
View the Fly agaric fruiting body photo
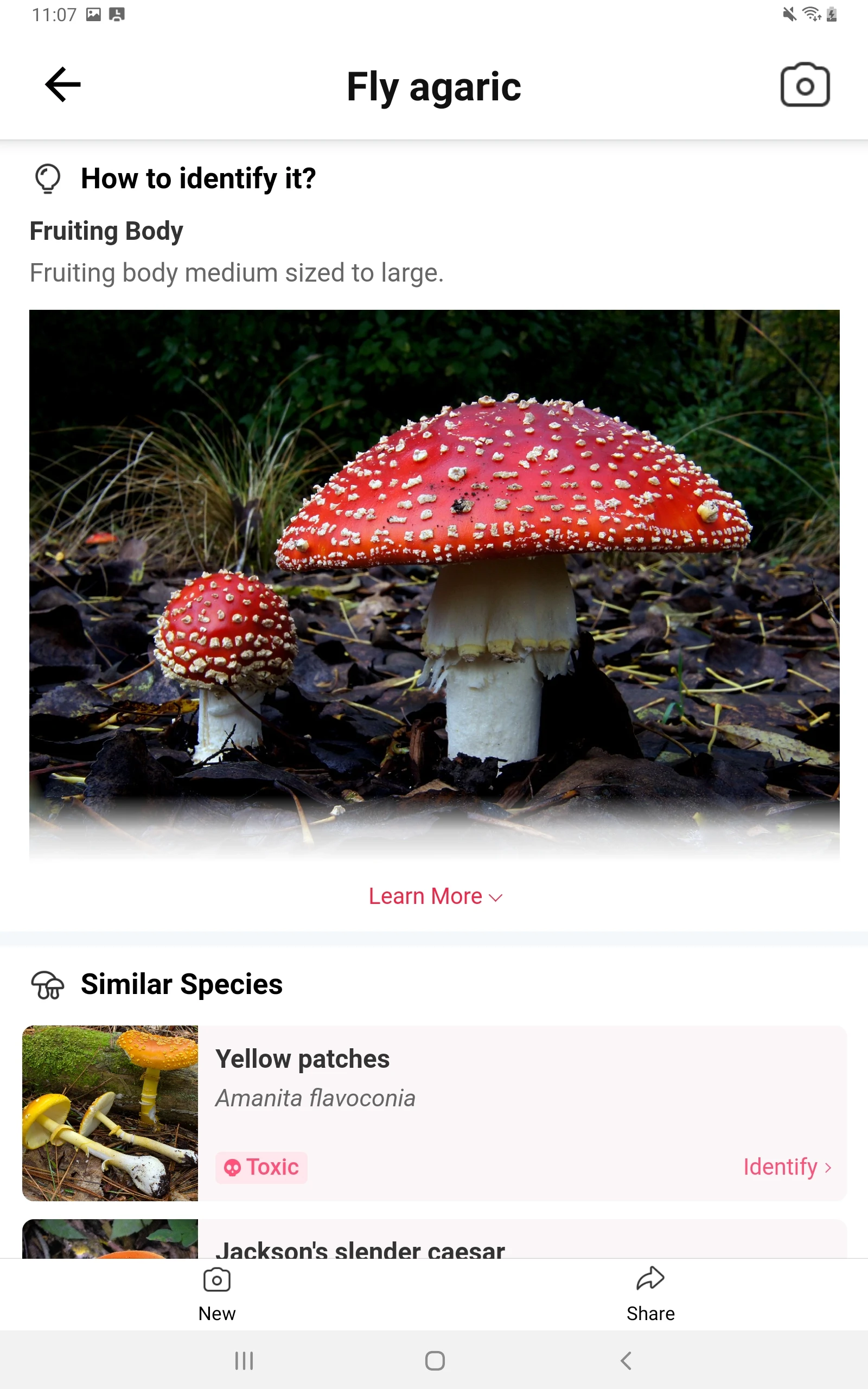click(435, 584)
